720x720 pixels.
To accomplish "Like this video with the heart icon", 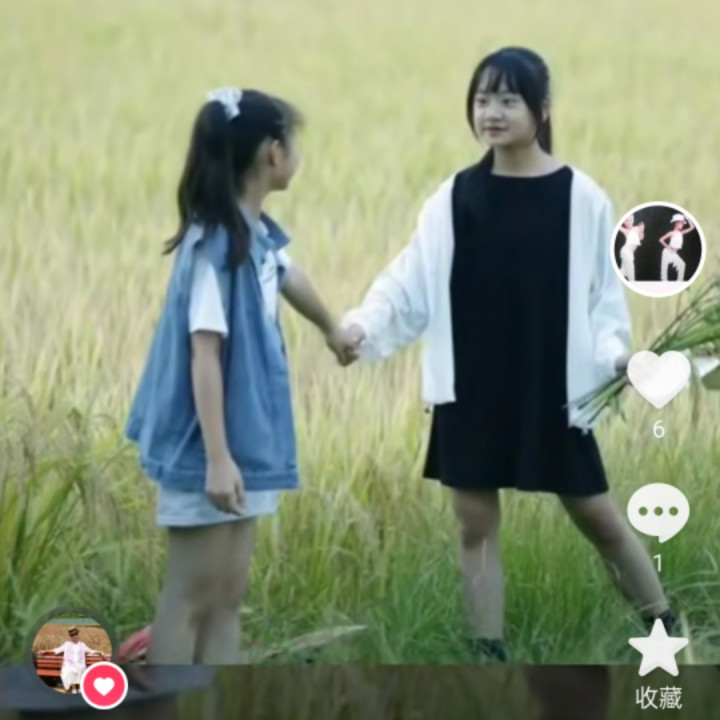I will click(x=658, y=378).
